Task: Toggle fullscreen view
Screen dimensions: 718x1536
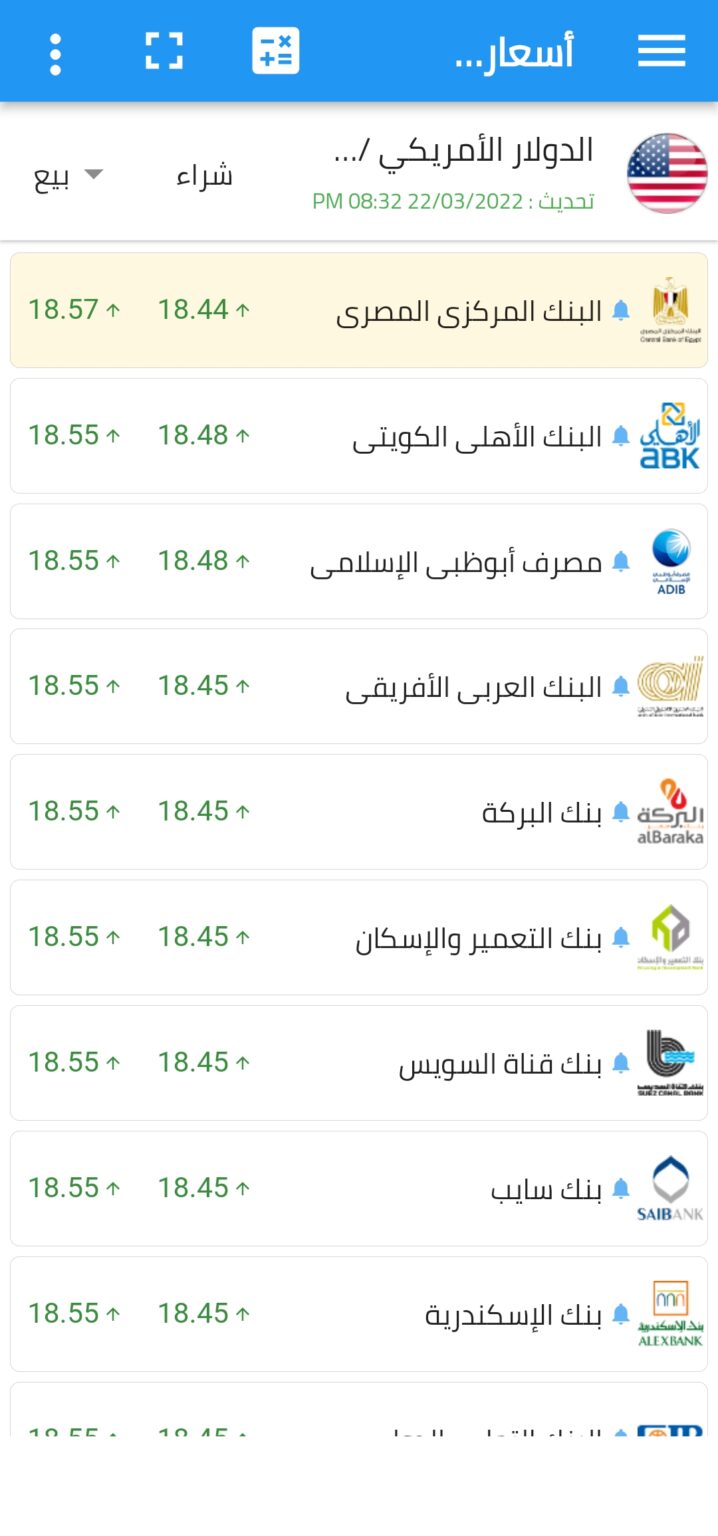Action: pyautogui.click(x=164, y=51)
